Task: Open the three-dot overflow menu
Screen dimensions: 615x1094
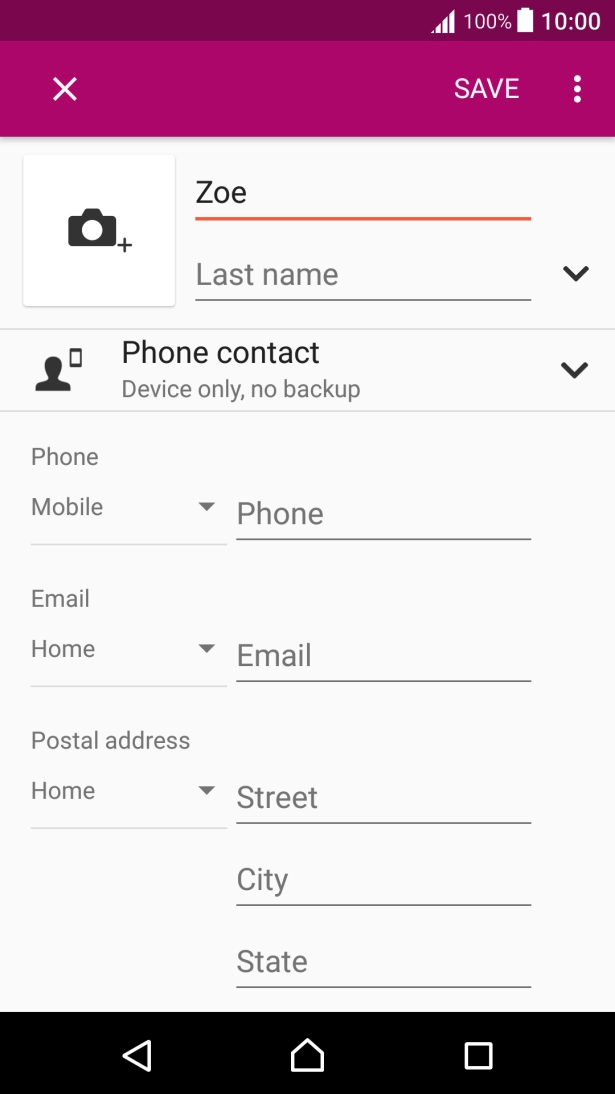Action: pos(577,89)
